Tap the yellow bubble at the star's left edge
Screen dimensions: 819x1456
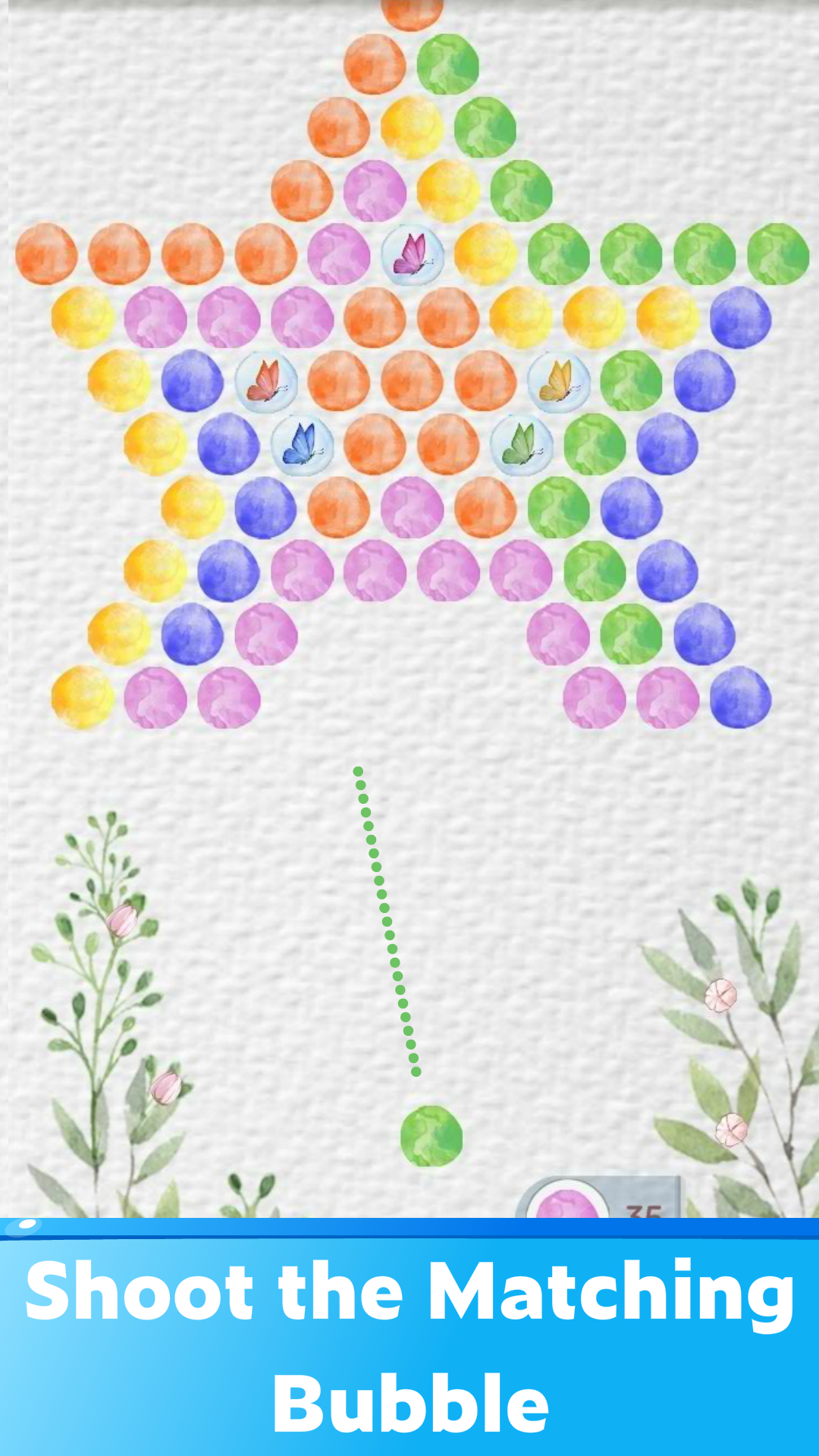[x=83, y=318]
